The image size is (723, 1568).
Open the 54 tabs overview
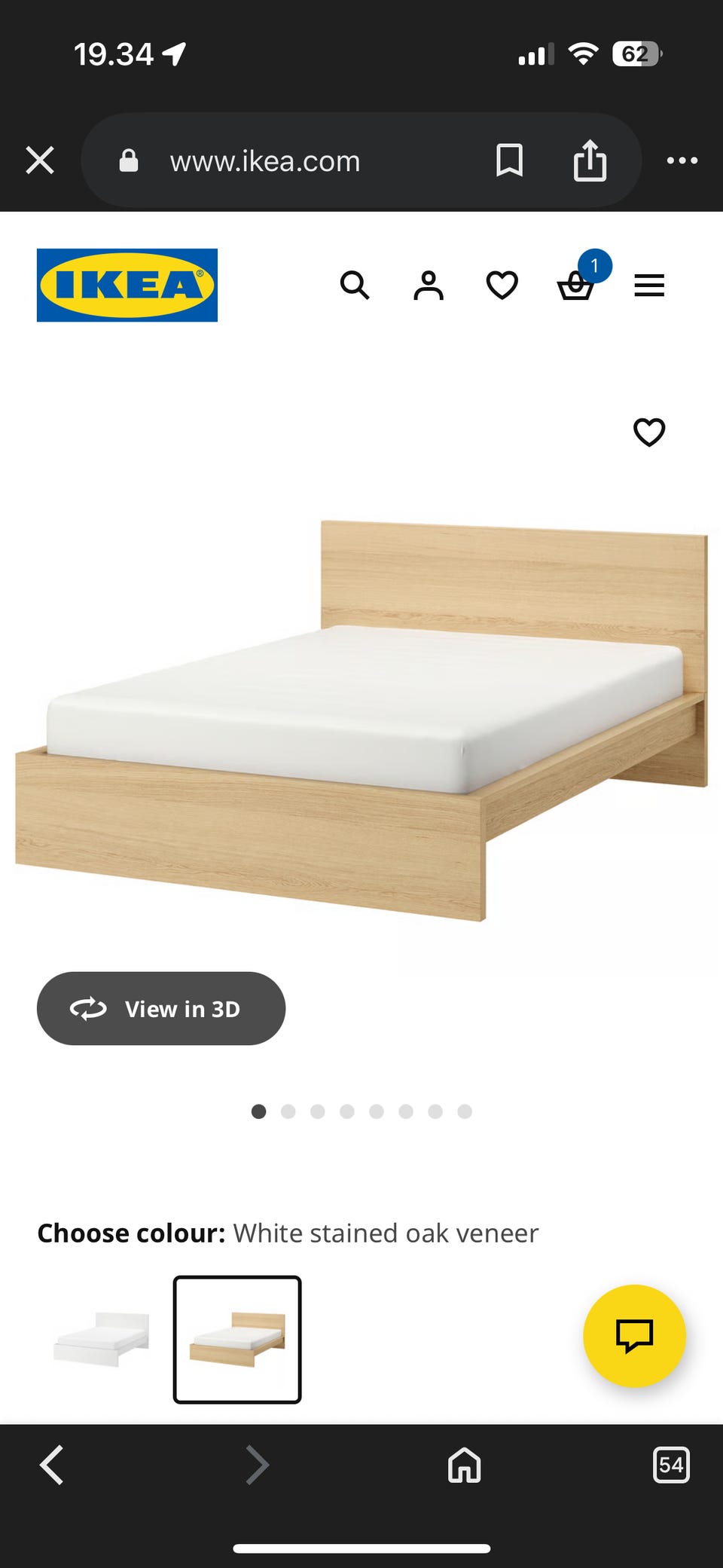point(671,1465)
